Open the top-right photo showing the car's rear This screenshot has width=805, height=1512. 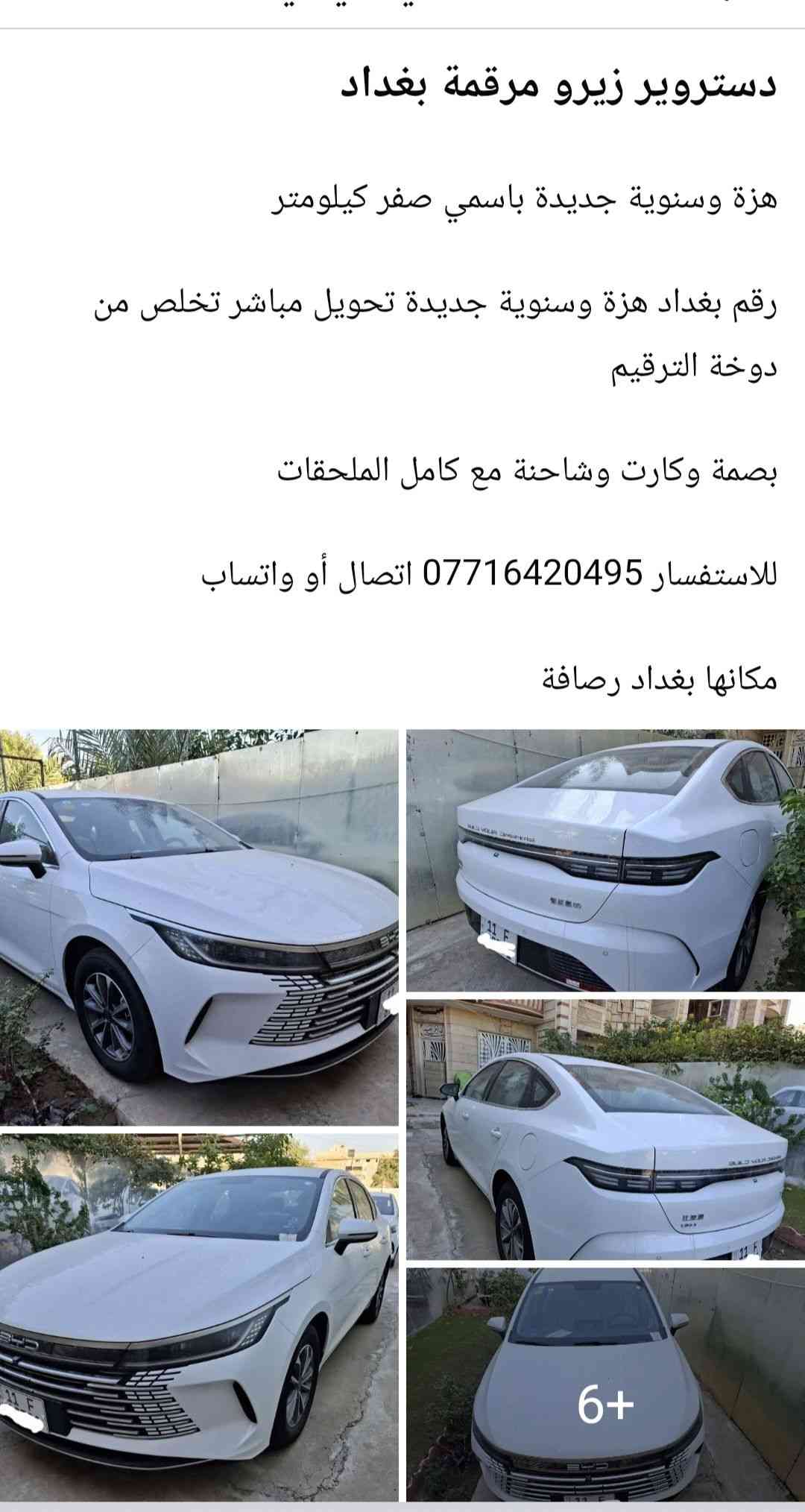[x=605, y=860]
